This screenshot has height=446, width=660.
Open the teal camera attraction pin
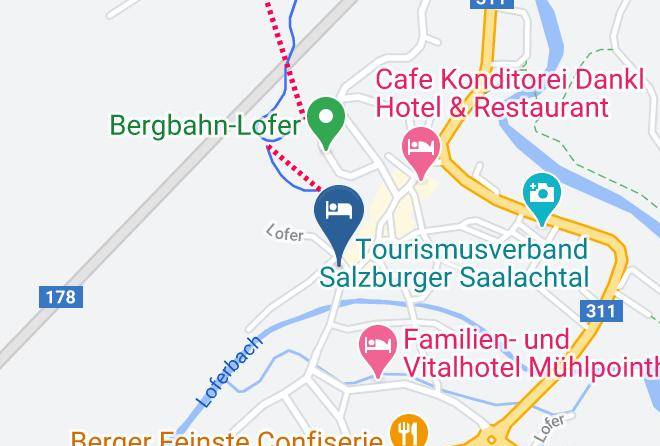(542, 199)
